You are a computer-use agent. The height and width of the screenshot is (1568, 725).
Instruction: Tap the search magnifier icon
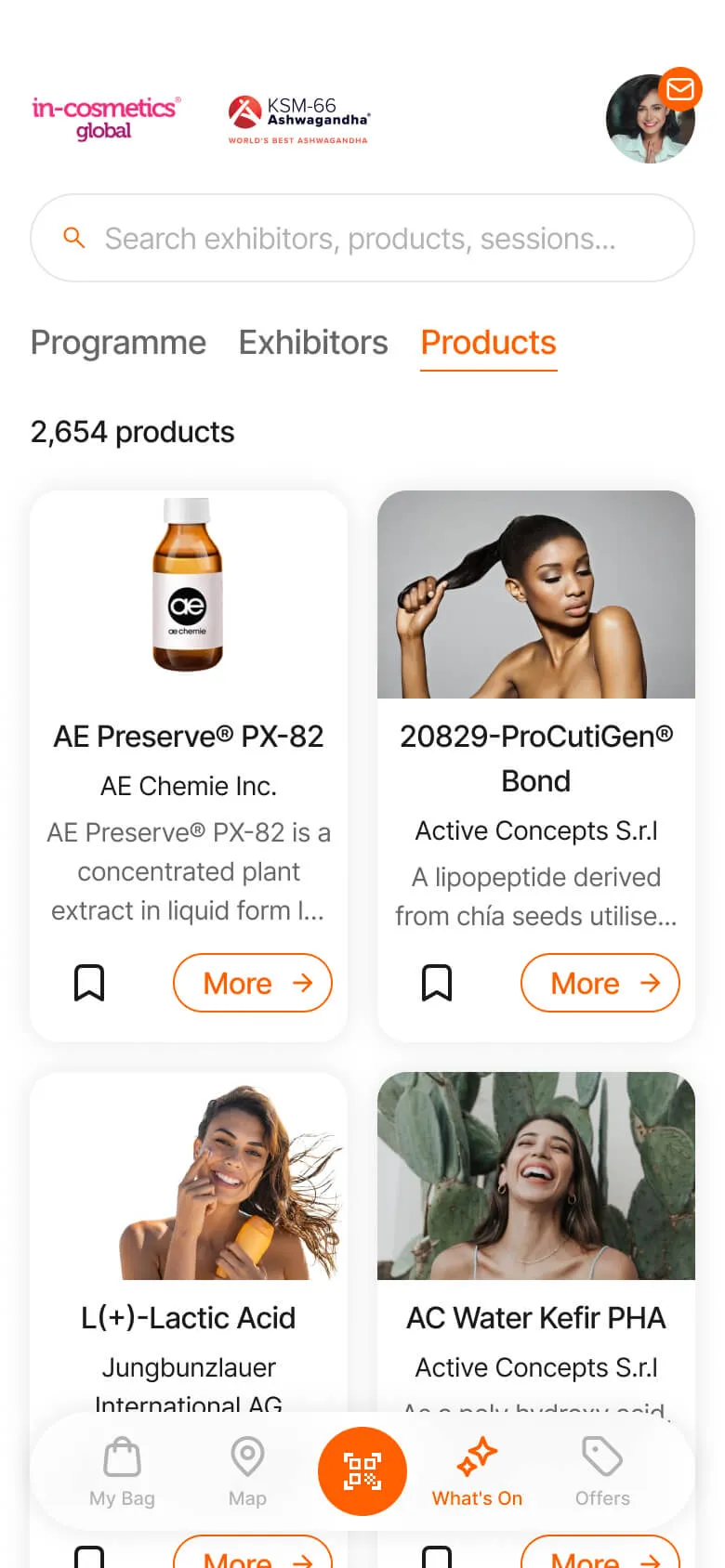point(74,238)
